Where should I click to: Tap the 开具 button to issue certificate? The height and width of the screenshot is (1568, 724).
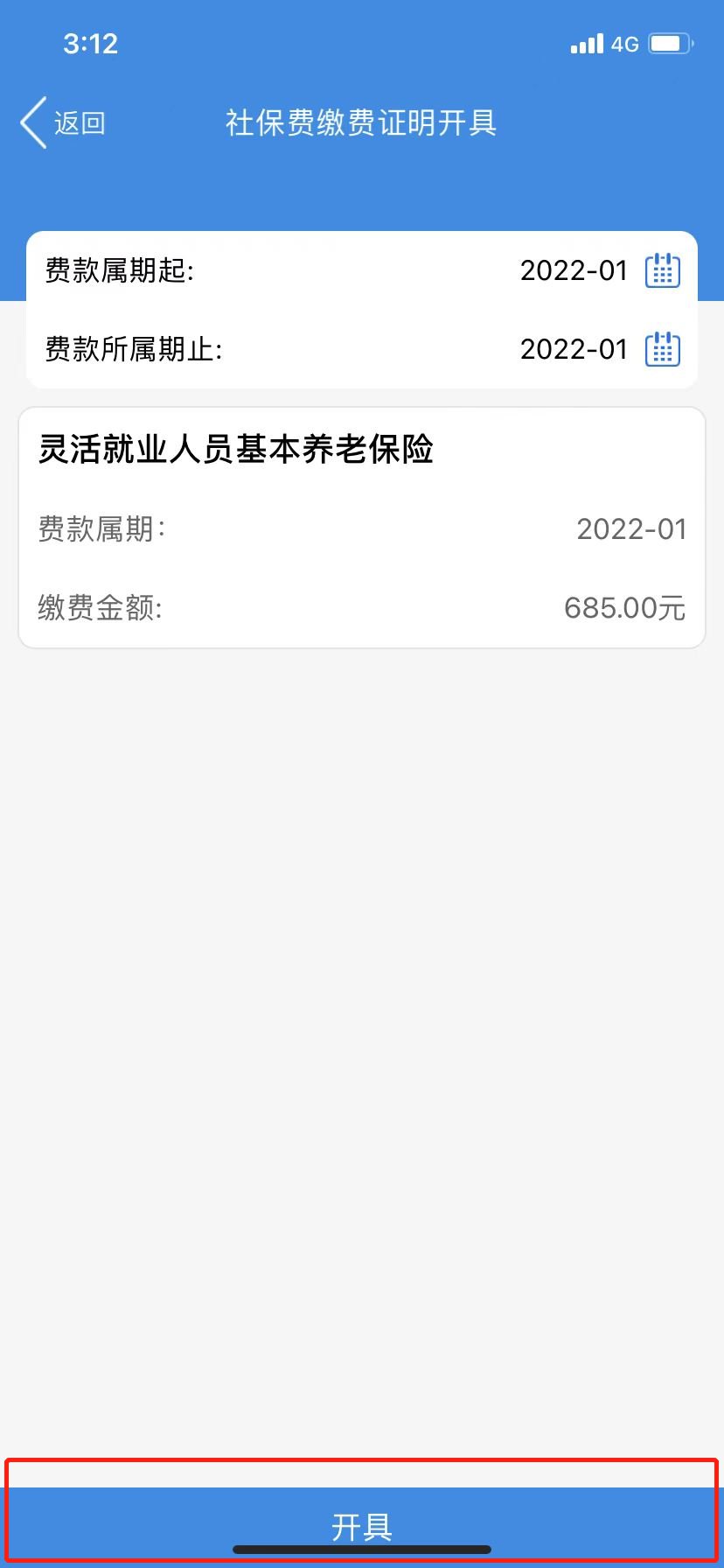point(361,1525)
